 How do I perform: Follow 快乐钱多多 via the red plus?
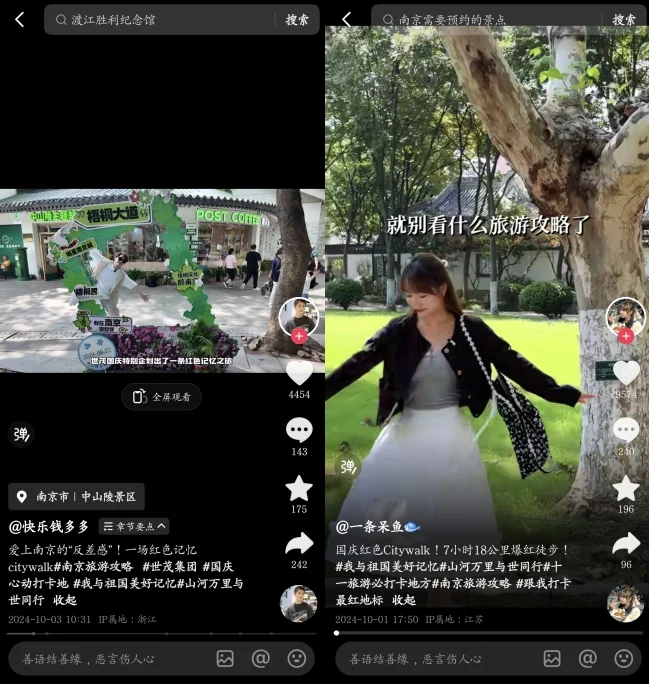tap(299, 336)
